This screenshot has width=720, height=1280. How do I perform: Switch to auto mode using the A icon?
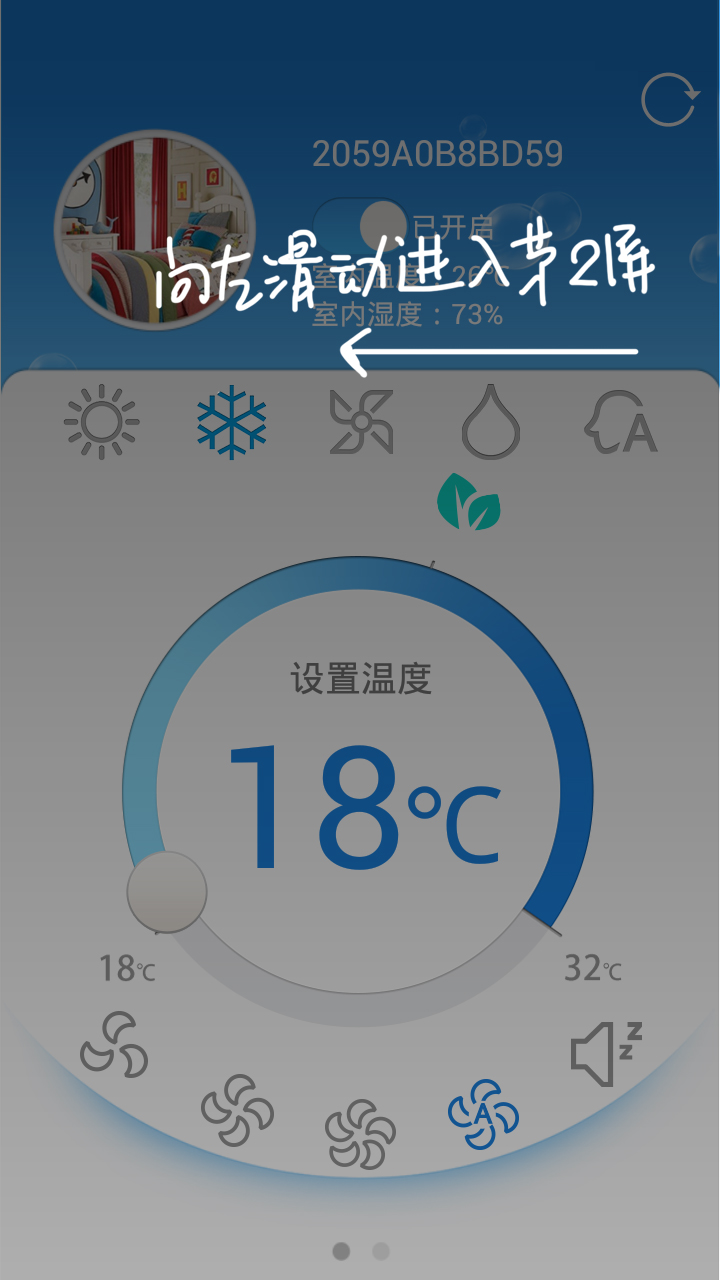tap(621, 425)
